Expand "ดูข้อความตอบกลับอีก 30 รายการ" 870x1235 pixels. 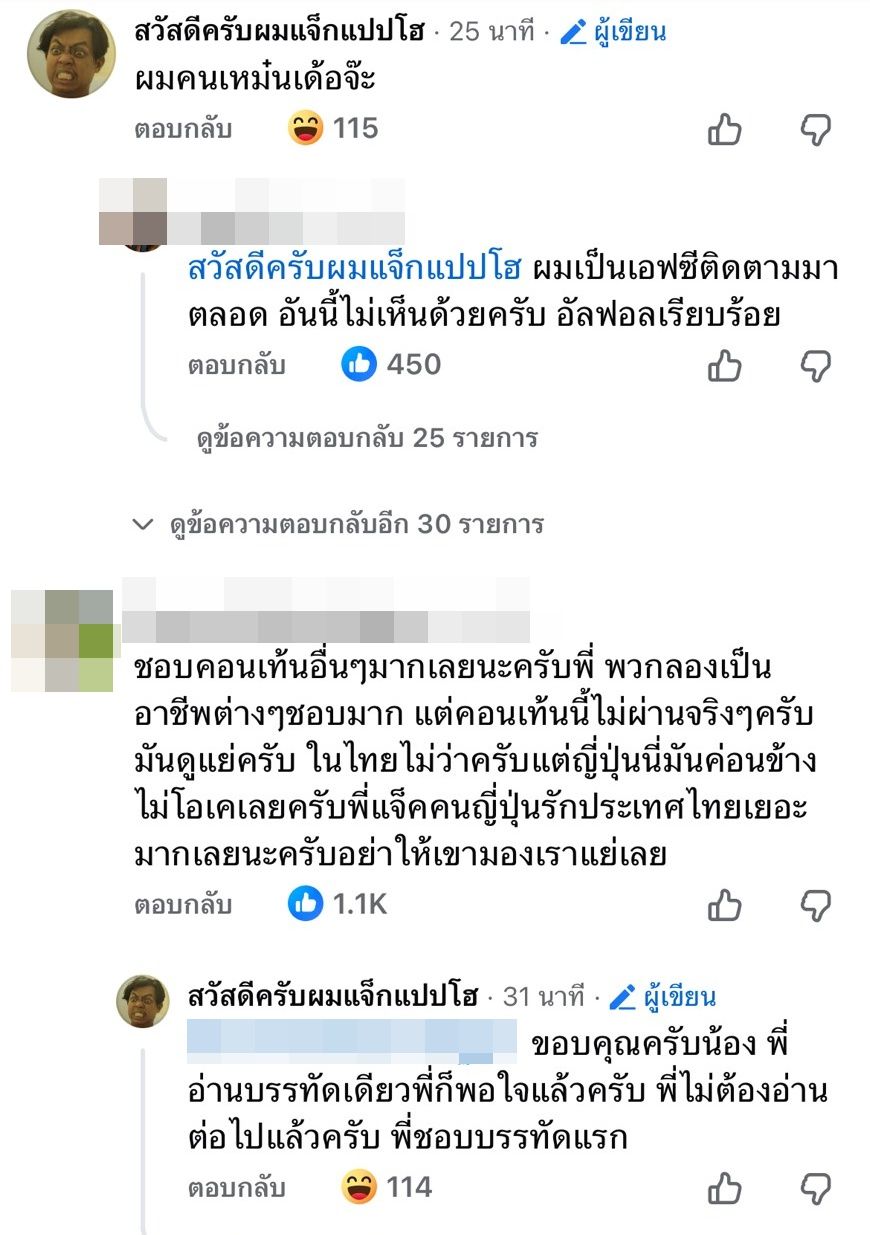point(356,524)
